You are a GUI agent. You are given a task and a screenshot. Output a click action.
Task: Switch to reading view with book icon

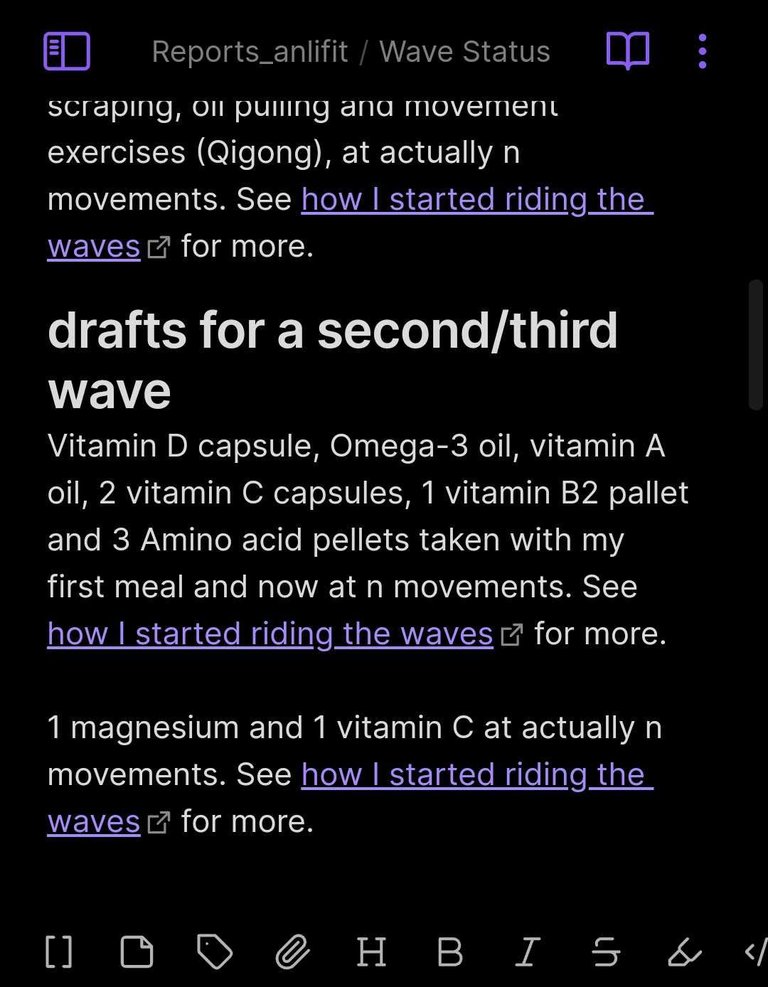(x=628, y=51)
